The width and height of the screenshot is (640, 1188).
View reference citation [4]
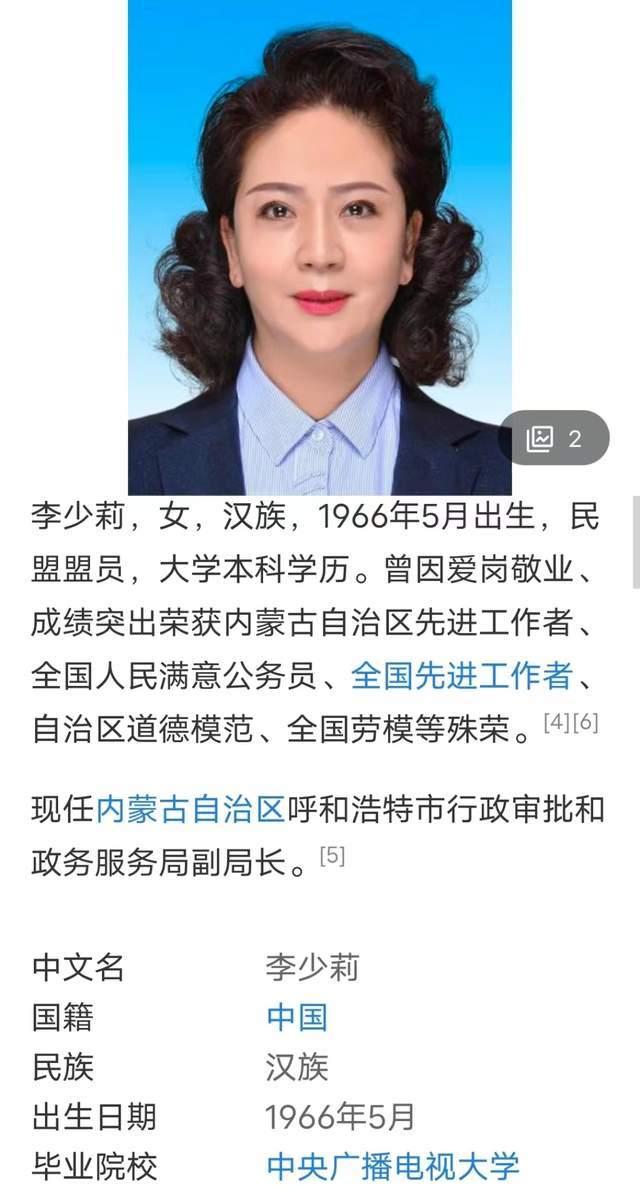coord(557,722)
